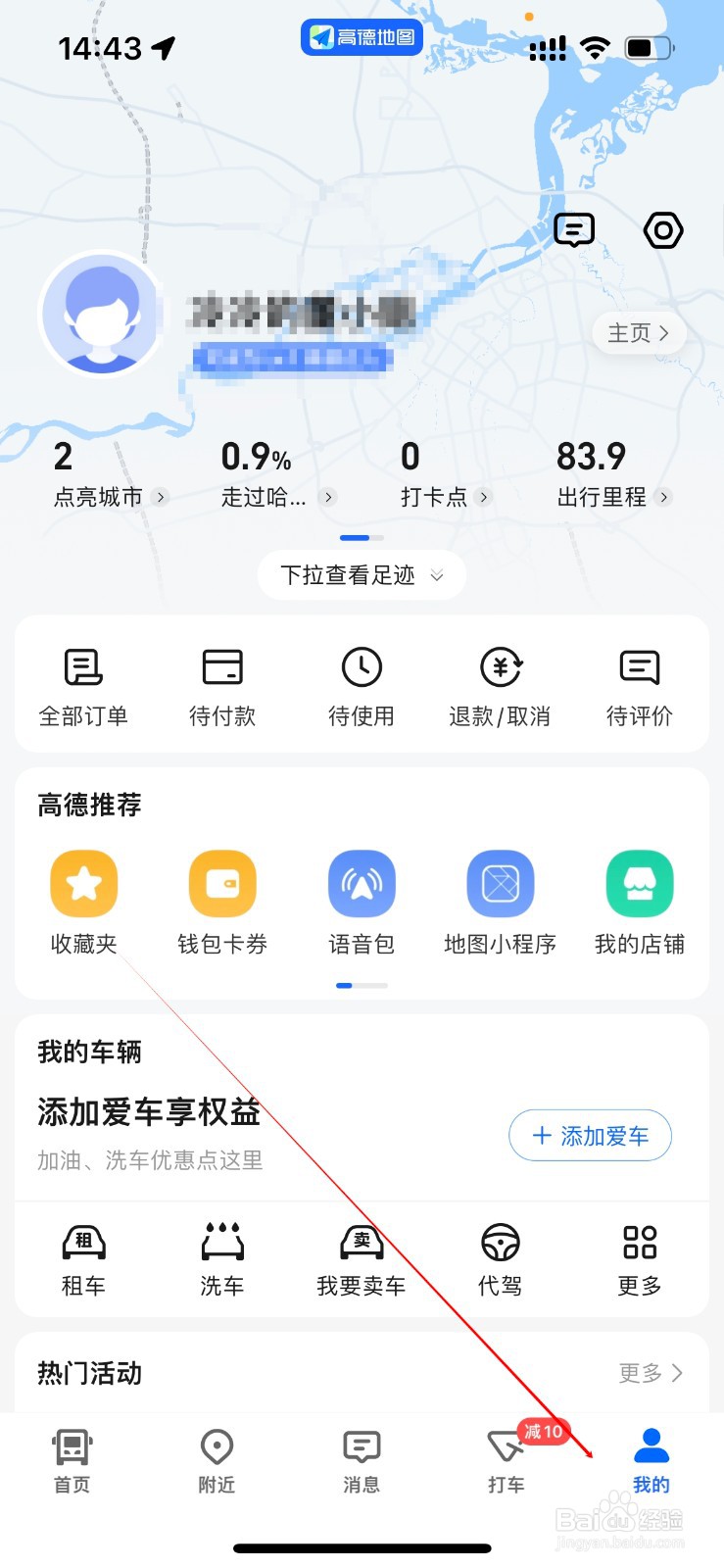Open 收藏夹 favorites

(84, 902)
